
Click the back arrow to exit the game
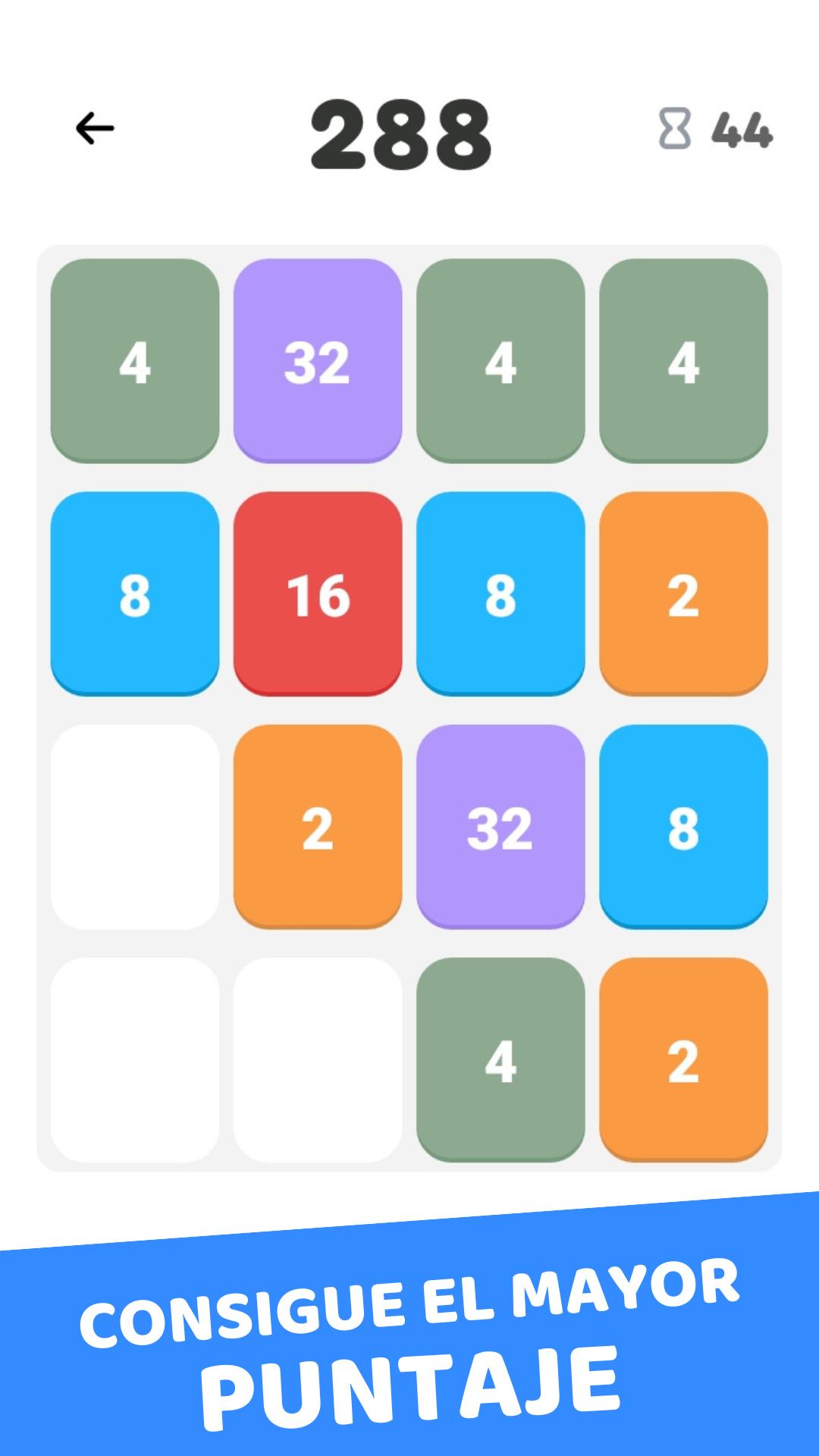pos(93,127)
